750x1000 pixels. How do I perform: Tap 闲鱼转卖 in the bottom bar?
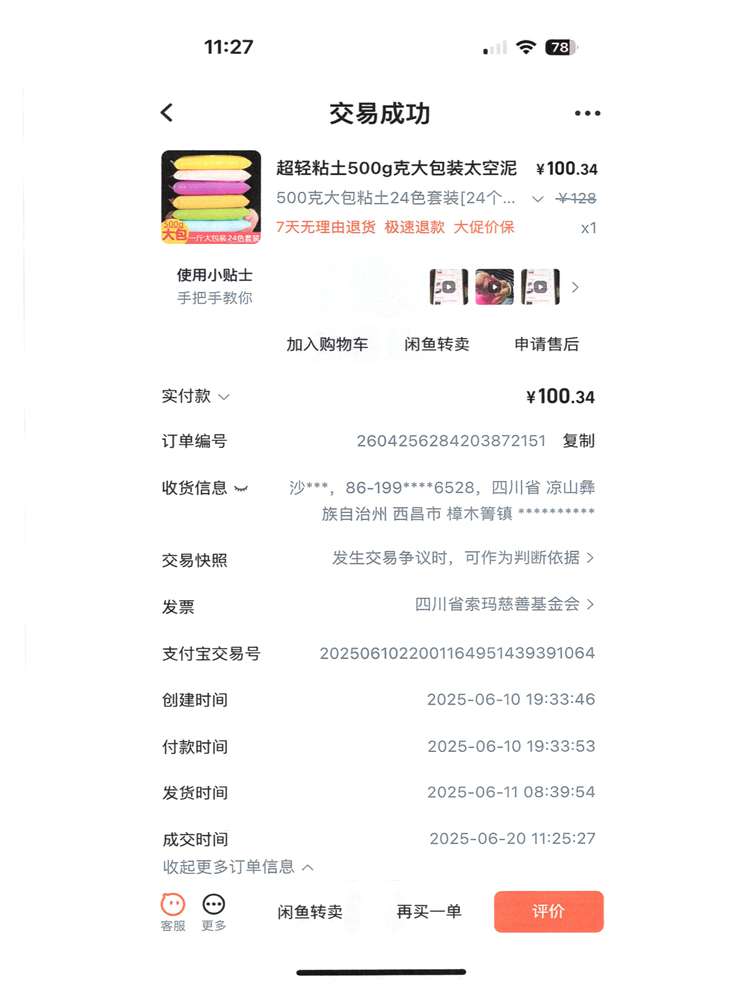[x=310, y=912]
